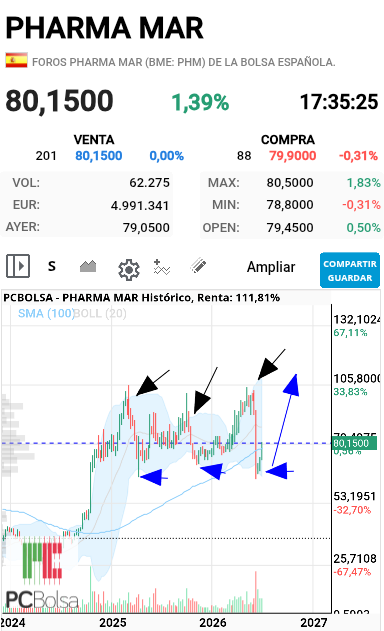Image resolution: width=384 pixels, height=631 pixels.
Task: Tap the BOLL (20) indicator label
Action: (x=100, y=313)
